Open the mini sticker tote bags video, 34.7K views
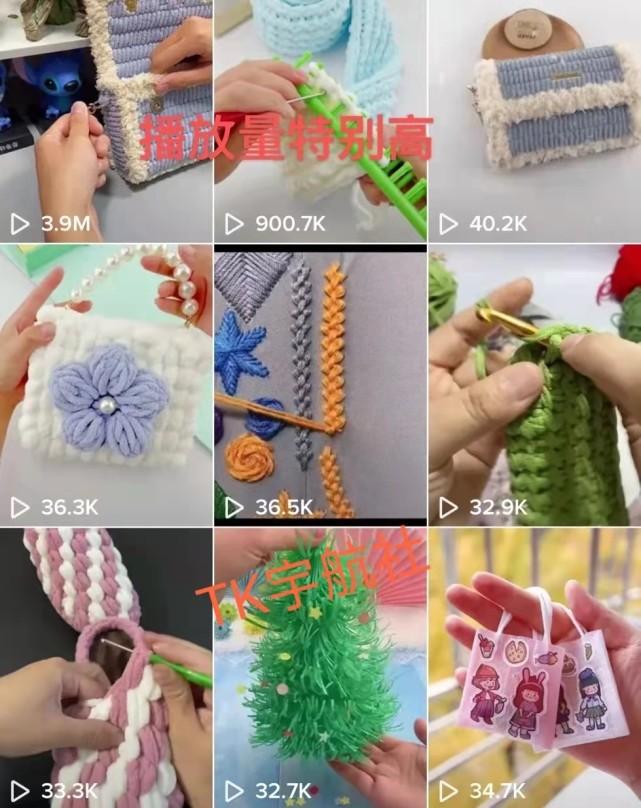641x808 pixels. (x=535, y=665)
